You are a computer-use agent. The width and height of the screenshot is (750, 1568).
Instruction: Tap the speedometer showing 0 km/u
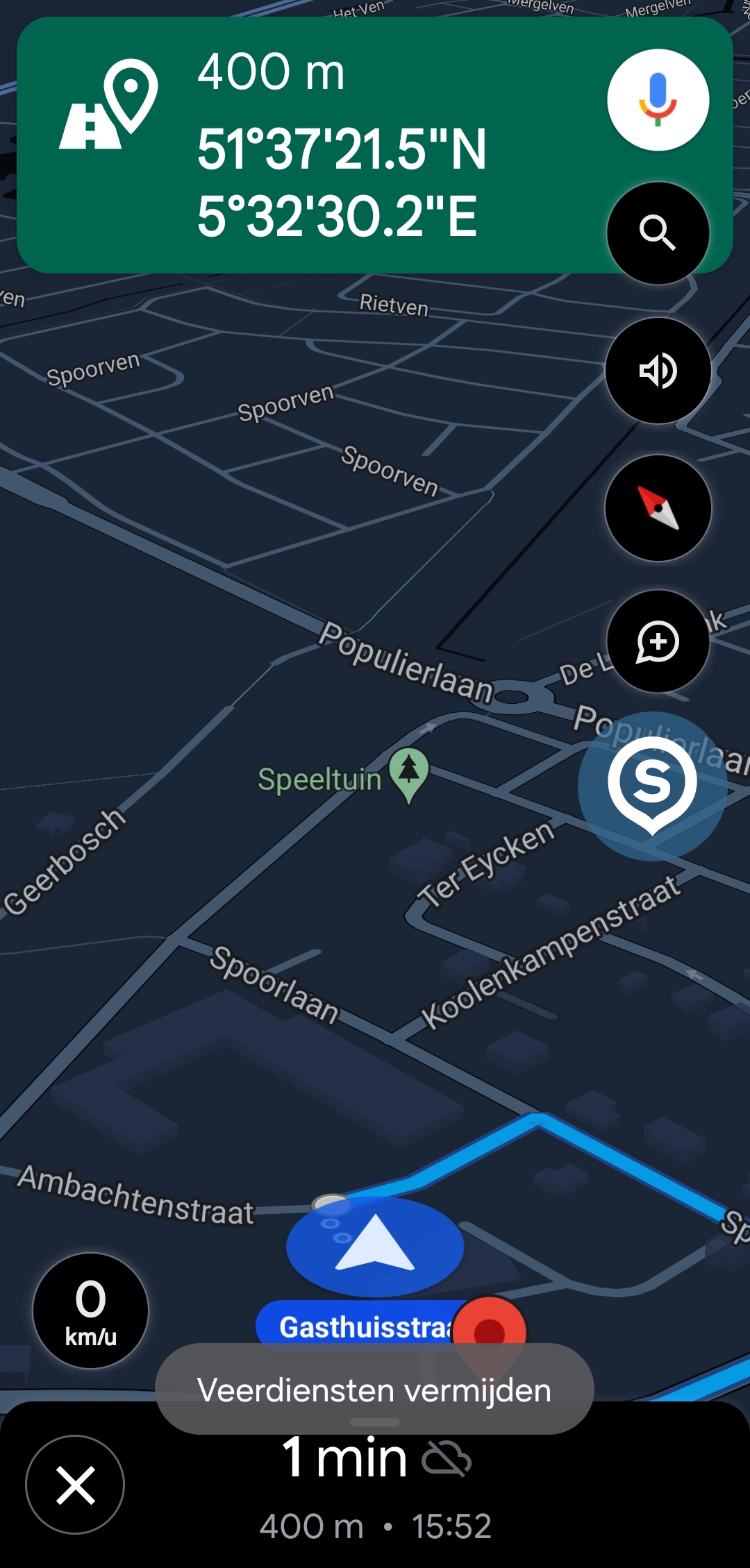(x=90, y=1310)
